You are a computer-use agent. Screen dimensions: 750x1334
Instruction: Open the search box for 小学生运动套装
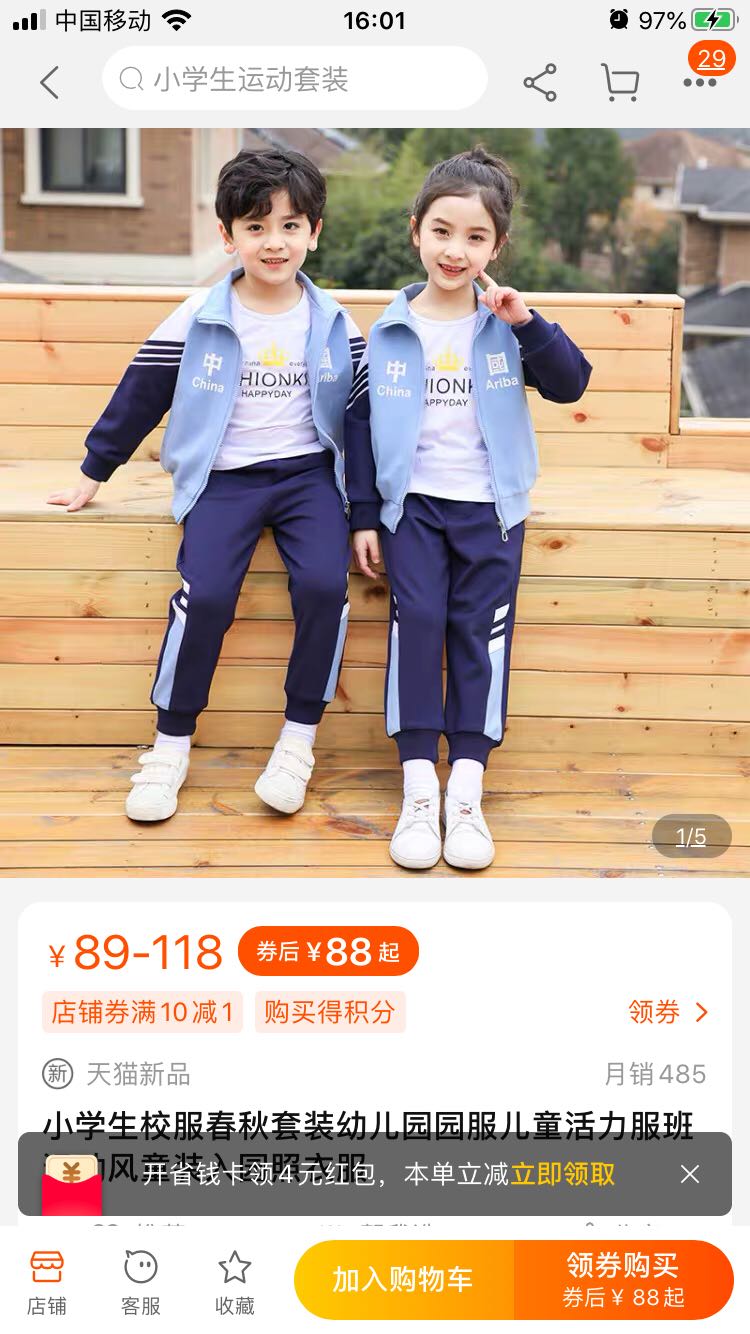[x=295, y=79]
